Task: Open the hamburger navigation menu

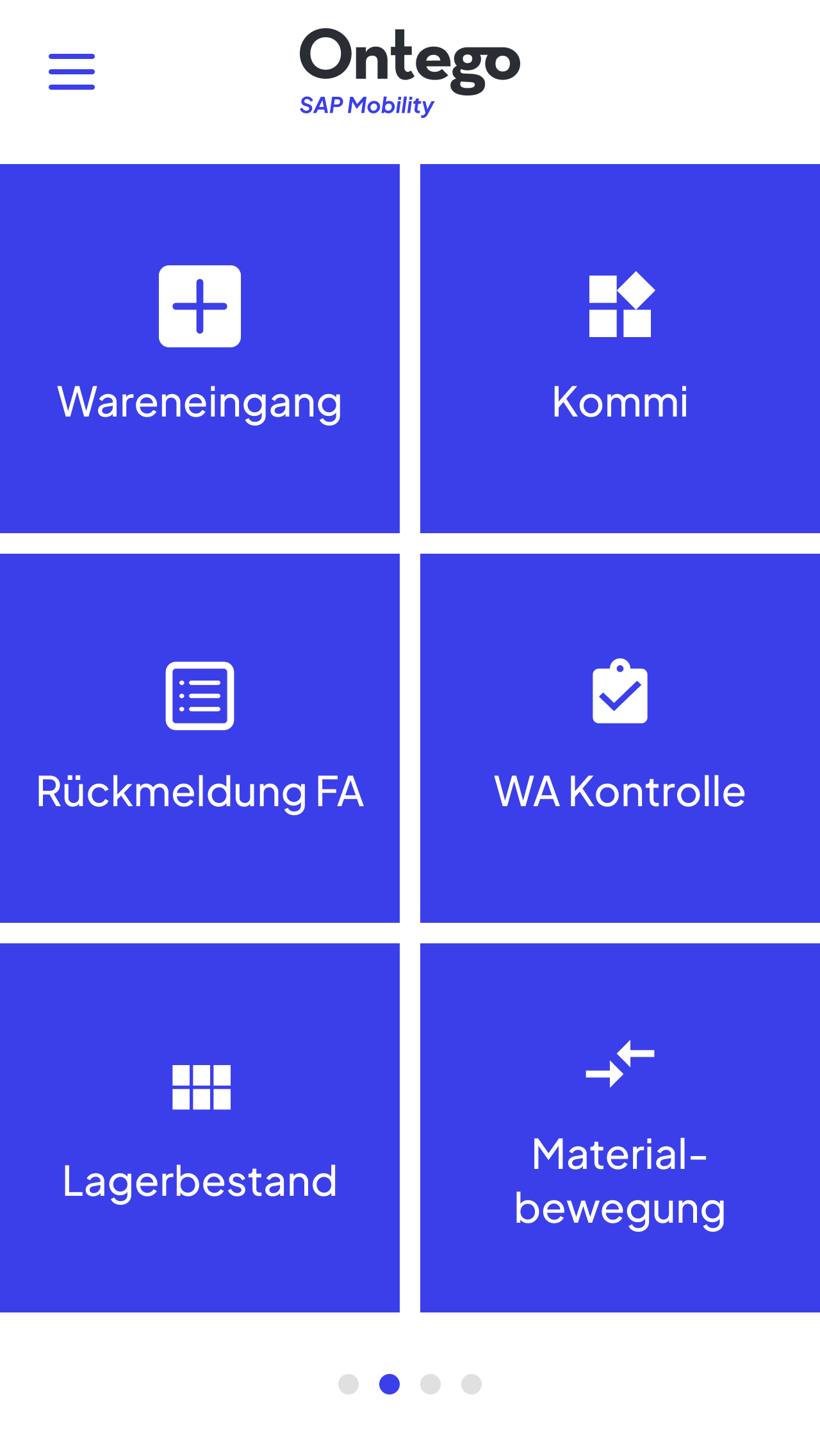Action: pos(70,72)
